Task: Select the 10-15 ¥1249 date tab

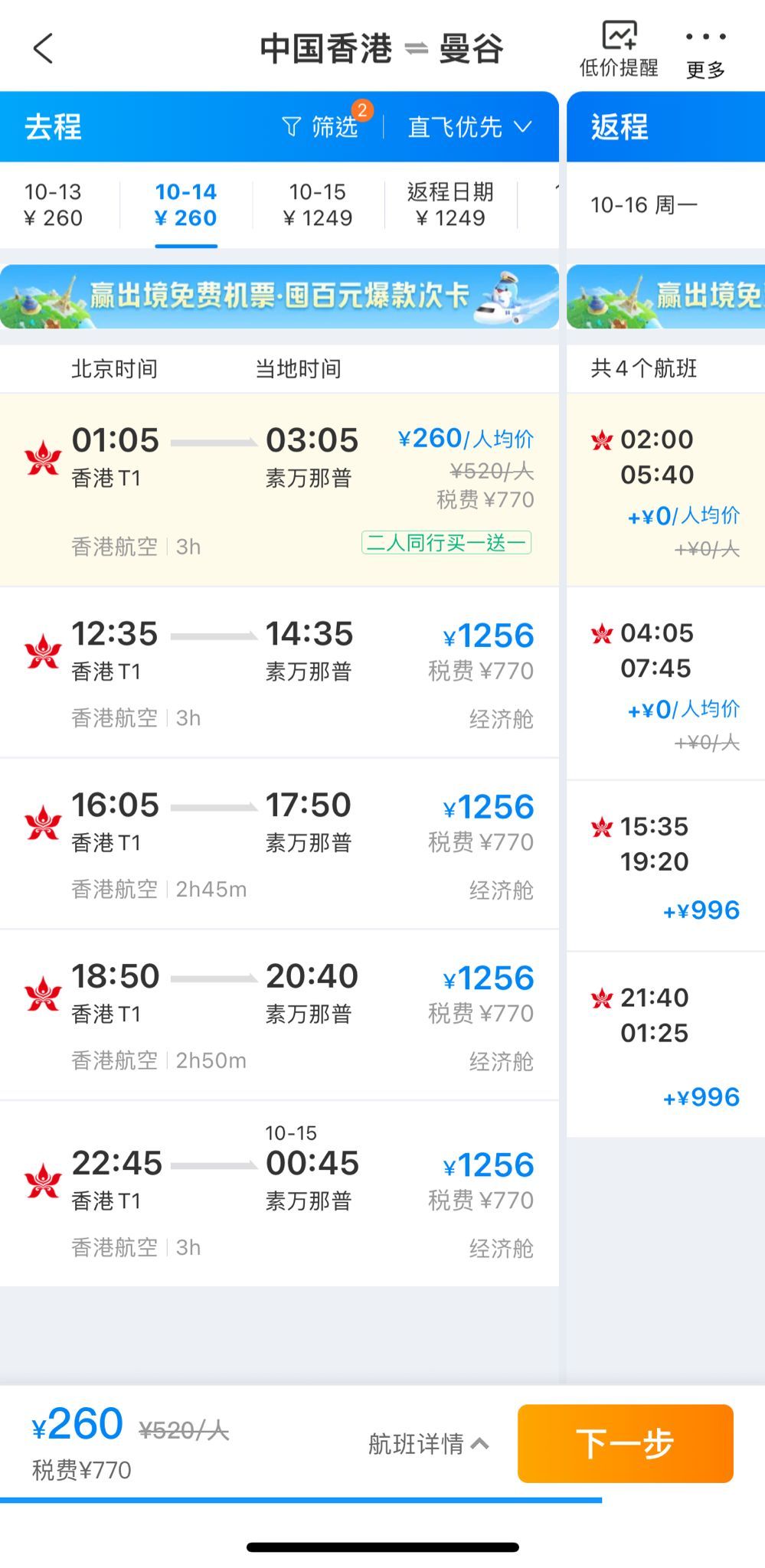Action: click(x=318, y=205)
